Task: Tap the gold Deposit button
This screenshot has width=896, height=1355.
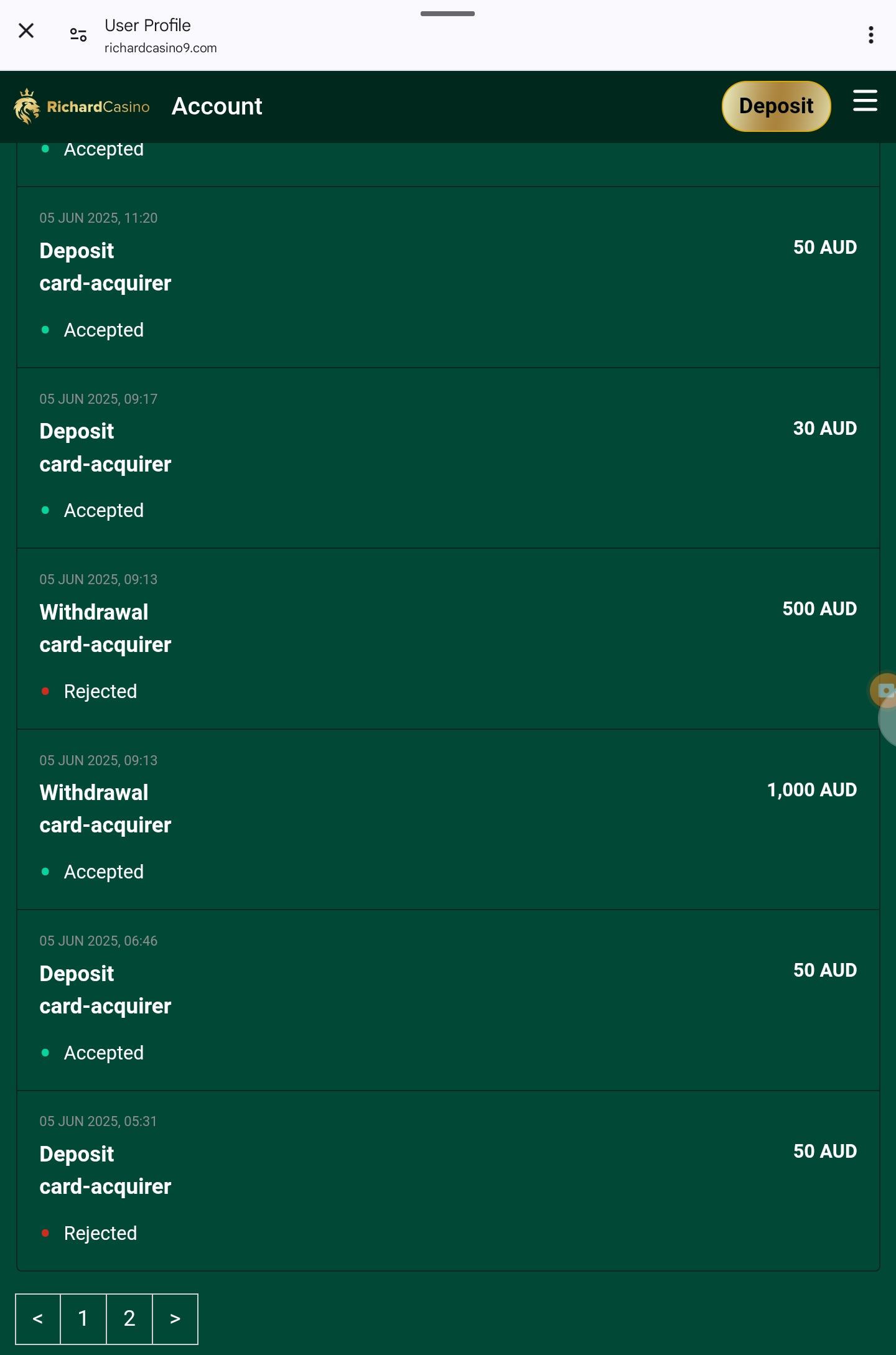Action: point(775,106)
